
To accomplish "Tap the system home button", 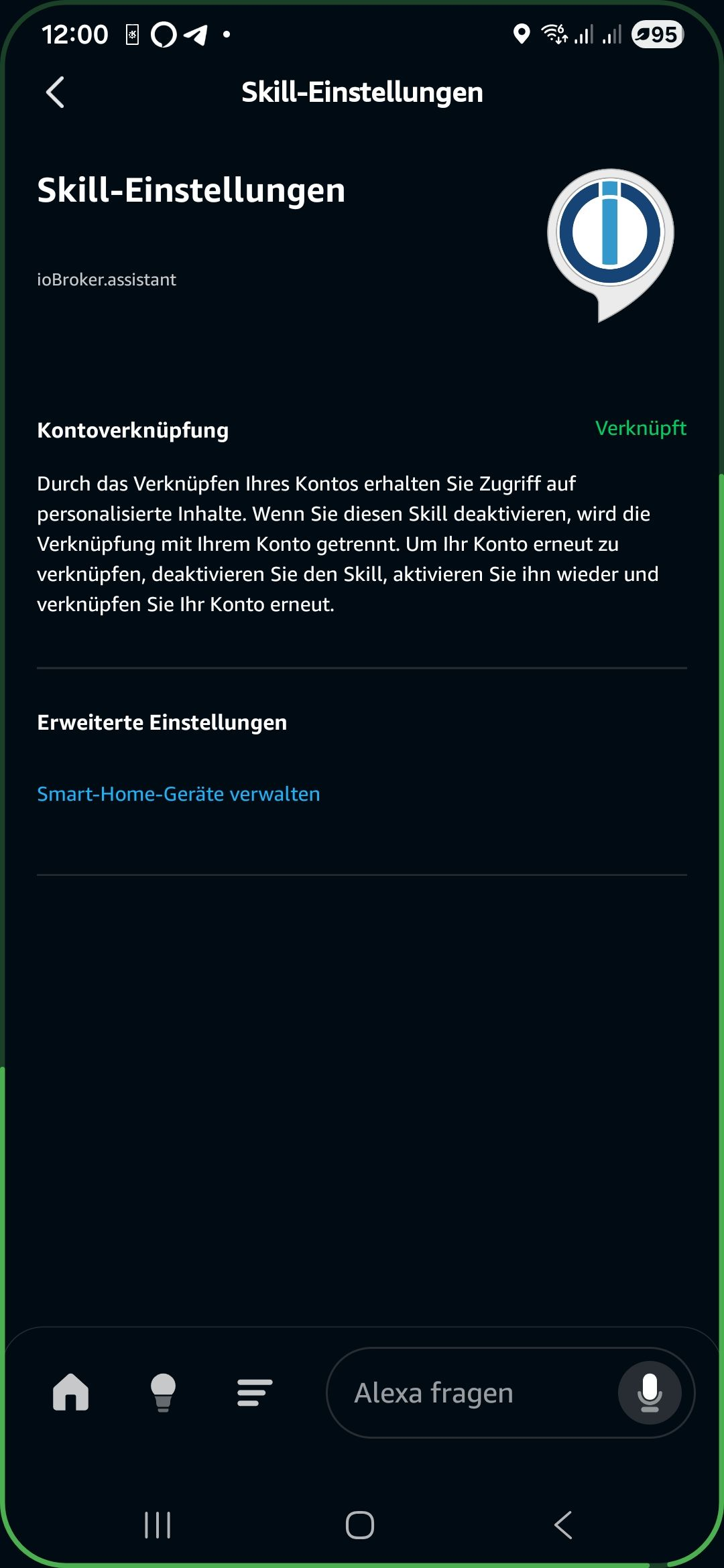I will tap(360, 1525).
